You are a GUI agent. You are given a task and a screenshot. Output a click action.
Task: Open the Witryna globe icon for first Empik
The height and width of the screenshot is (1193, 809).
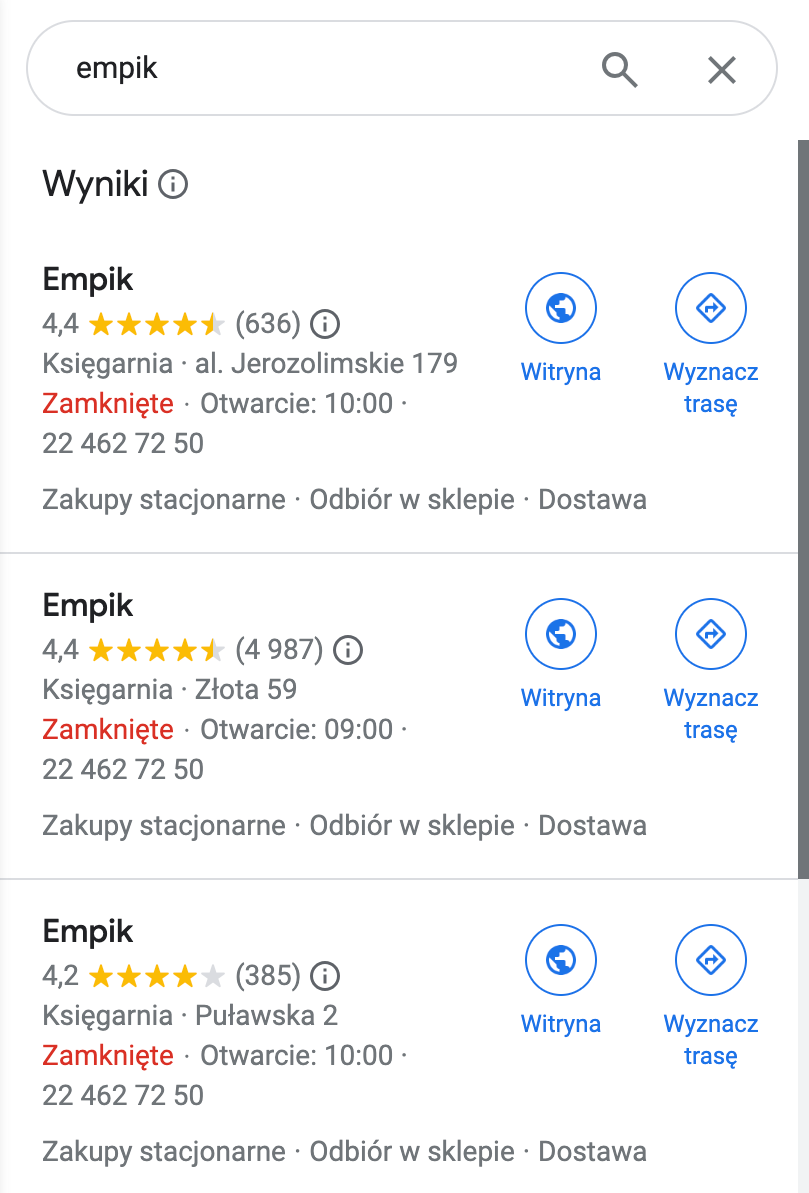point(560,308)
